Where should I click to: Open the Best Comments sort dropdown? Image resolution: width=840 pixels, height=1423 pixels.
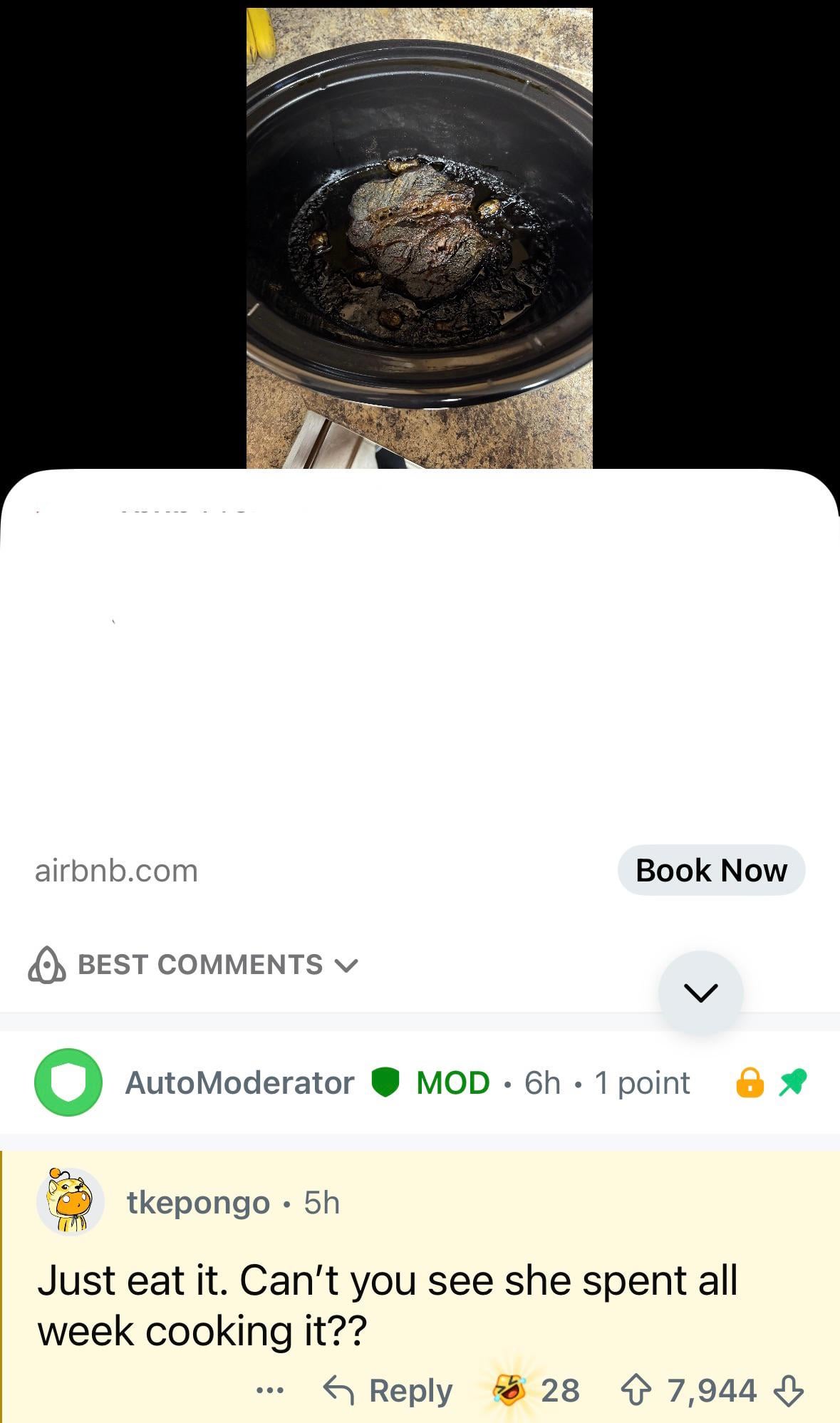pyautogui.click(x=194, y=965)
